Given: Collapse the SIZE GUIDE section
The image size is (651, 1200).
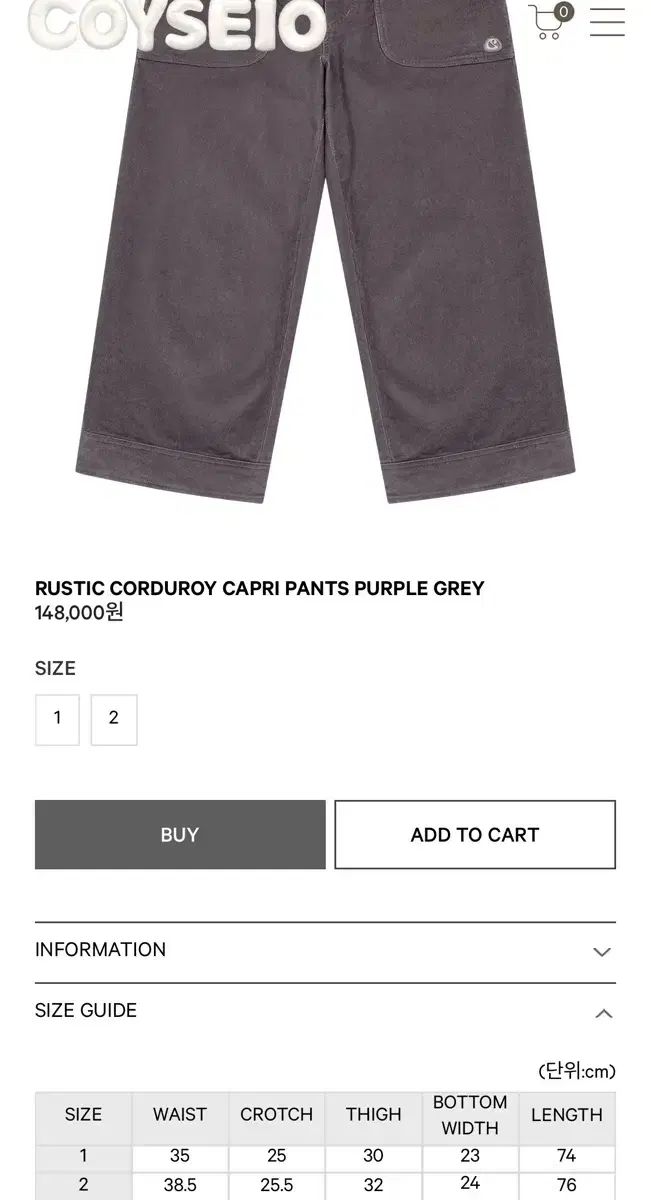Looking at the screenshot, I should (325, 1011).
